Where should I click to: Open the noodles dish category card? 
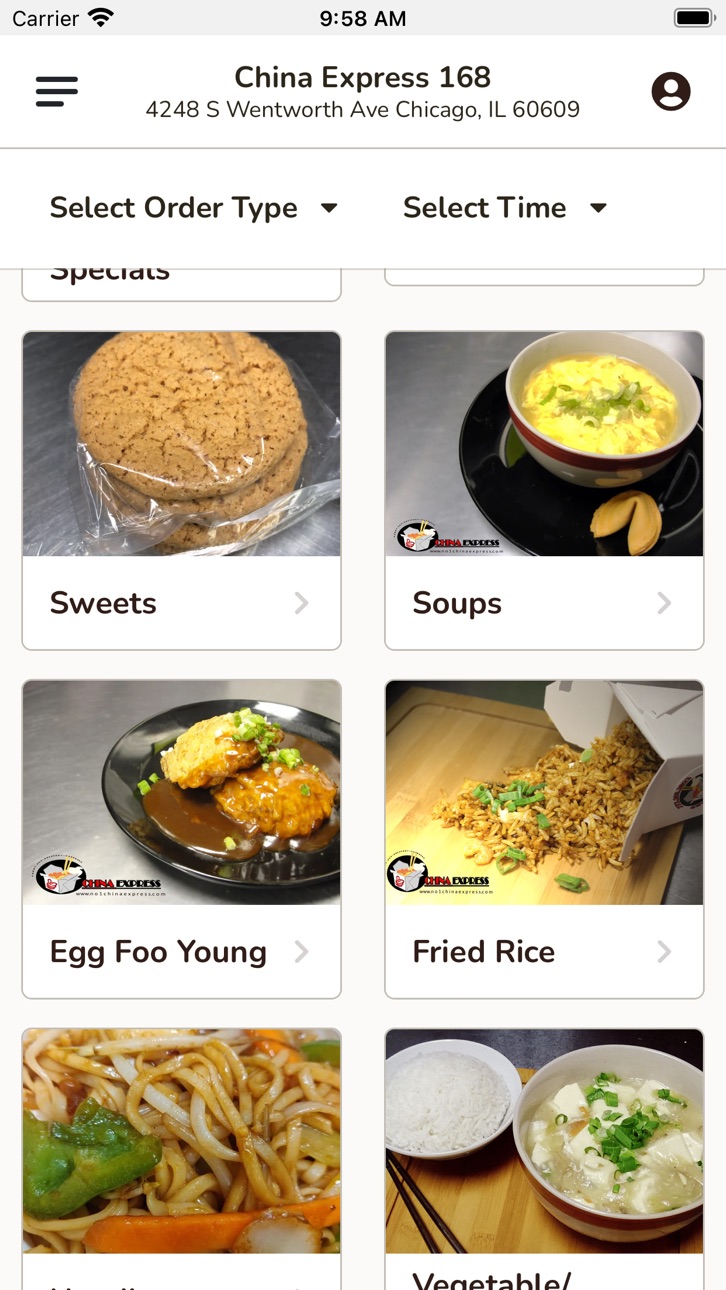point(182,1159)
